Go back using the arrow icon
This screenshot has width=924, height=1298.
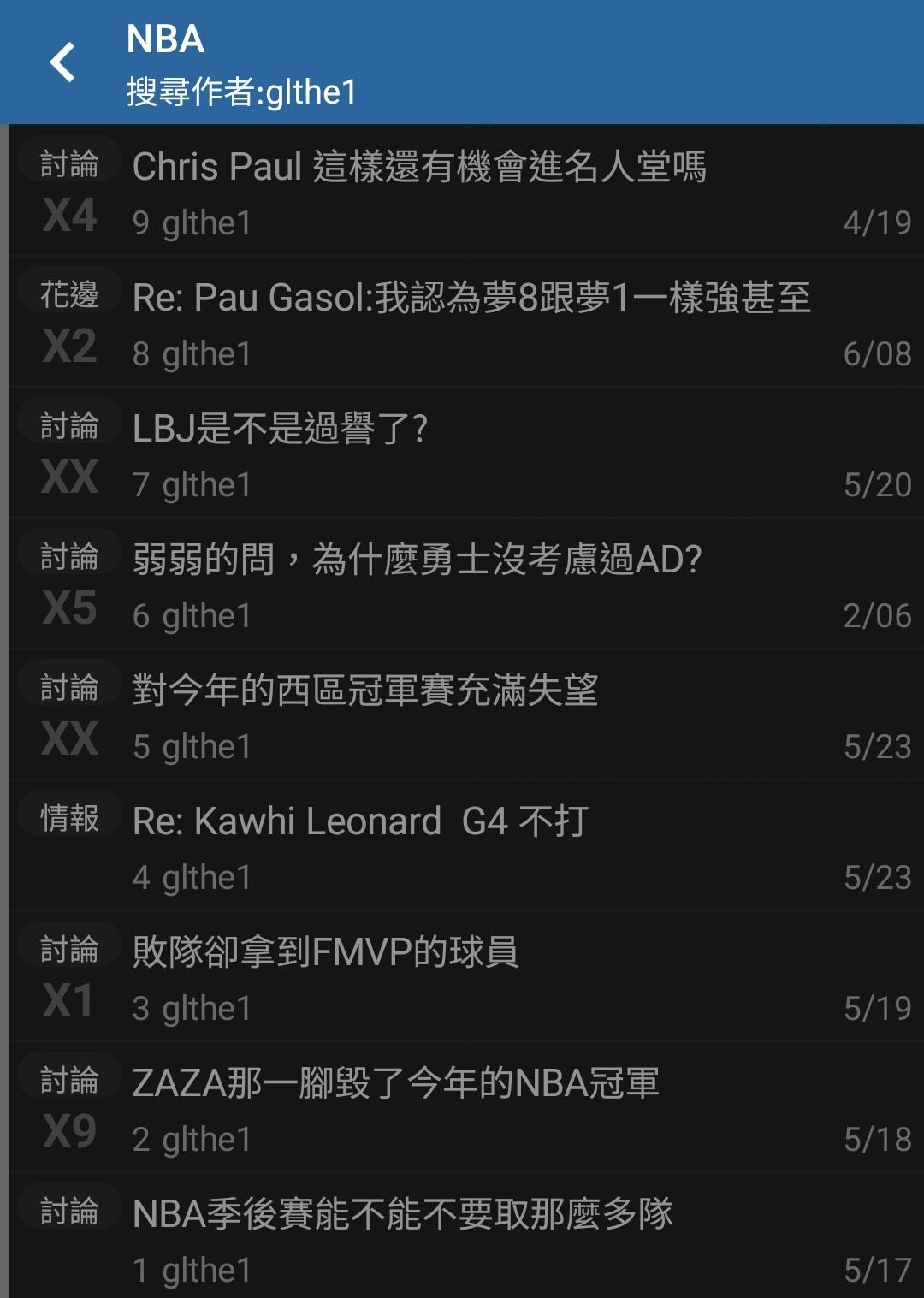tap(62, 62)
